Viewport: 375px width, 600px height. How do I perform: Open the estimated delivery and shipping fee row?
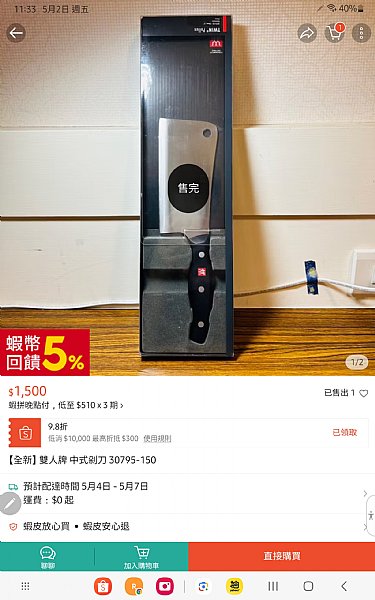(188, 493)
